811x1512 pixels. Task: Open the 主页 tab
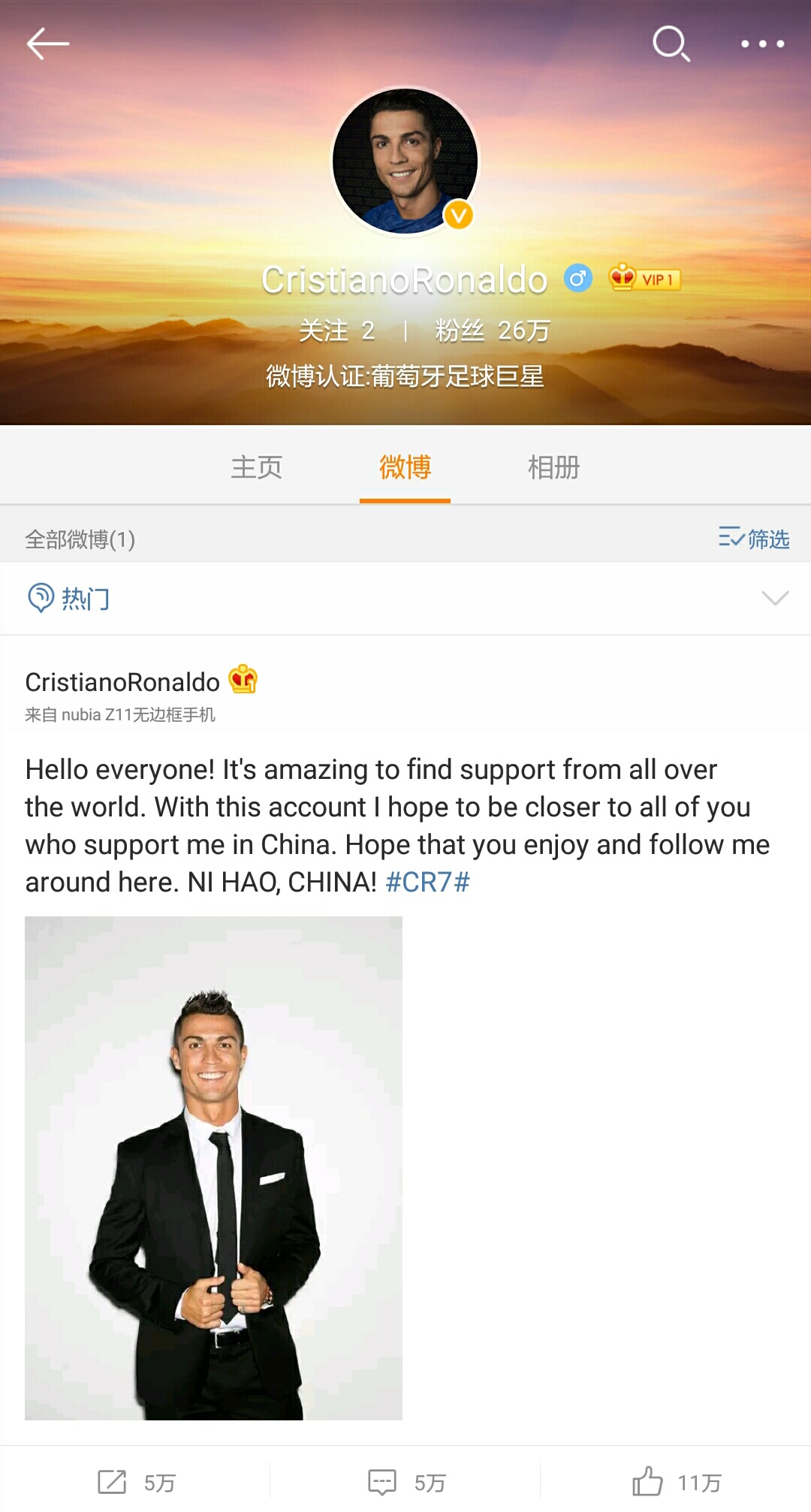coord(258,466)
